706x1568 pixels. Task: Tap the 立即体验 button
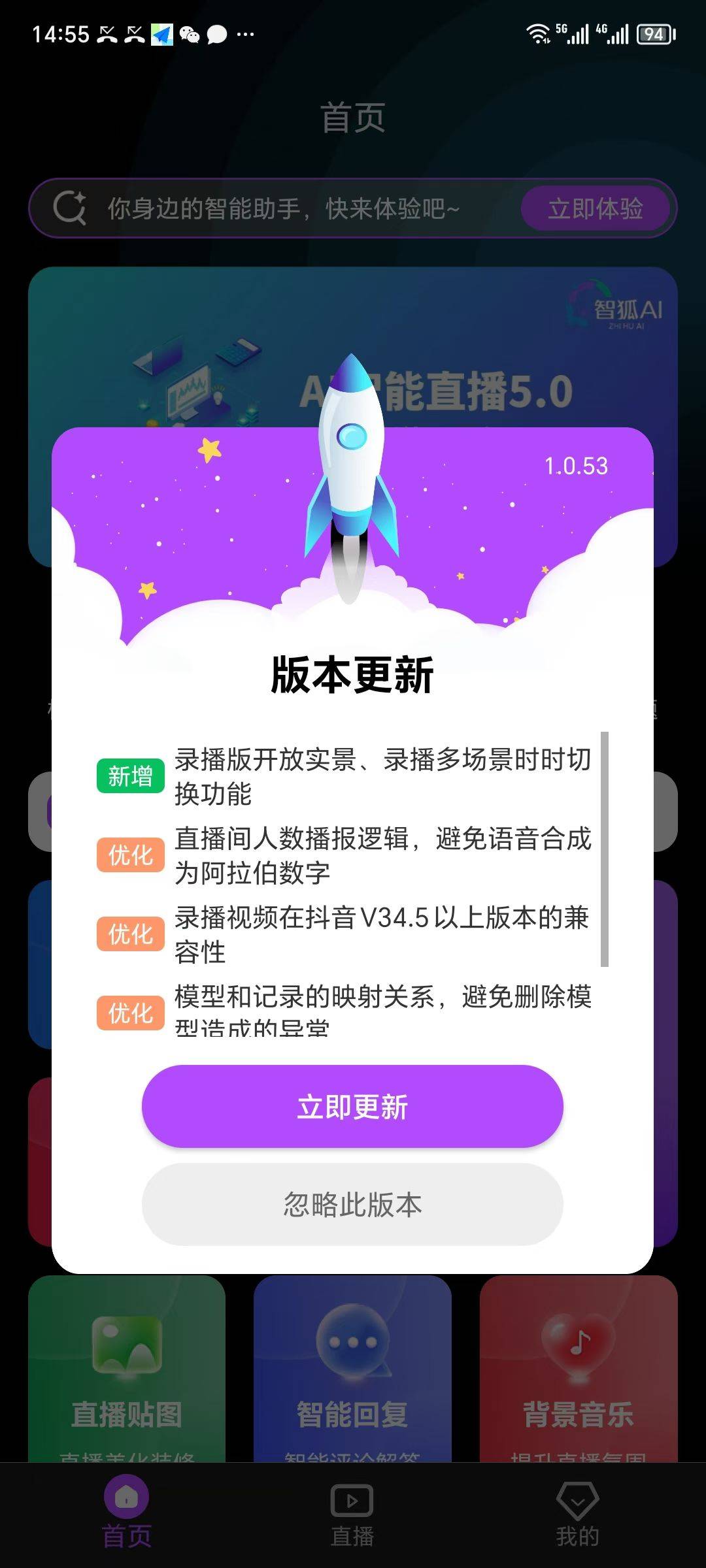595,208
